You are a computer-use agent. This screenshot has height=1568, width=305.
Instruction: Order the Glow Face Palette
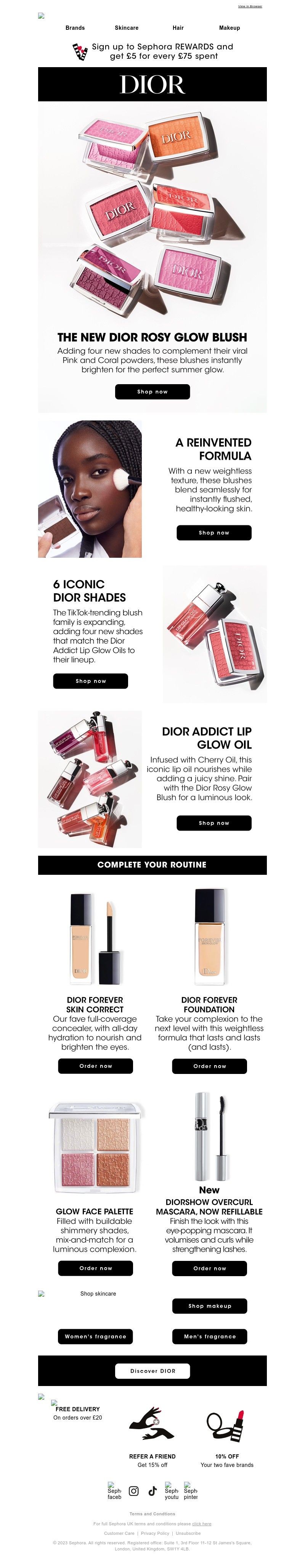96,1268
